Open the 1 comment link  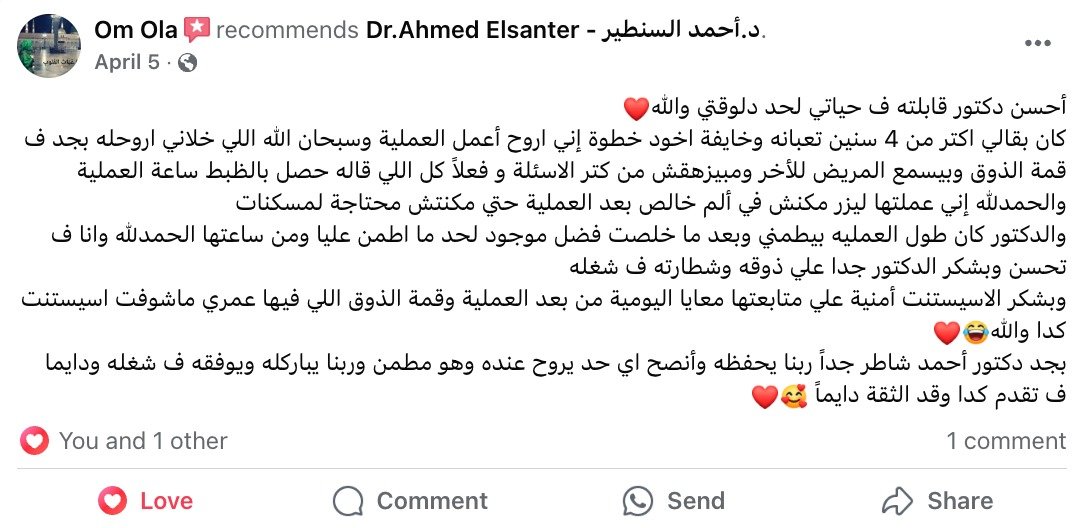tap(1006, 440)
